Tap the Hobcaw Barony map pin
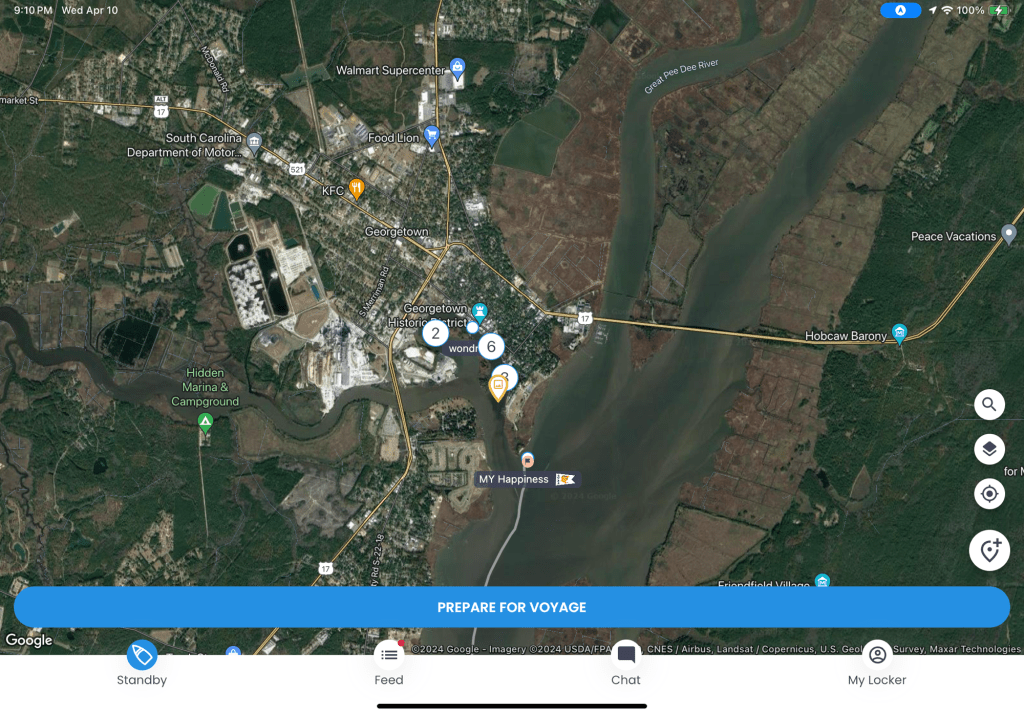 899,334
